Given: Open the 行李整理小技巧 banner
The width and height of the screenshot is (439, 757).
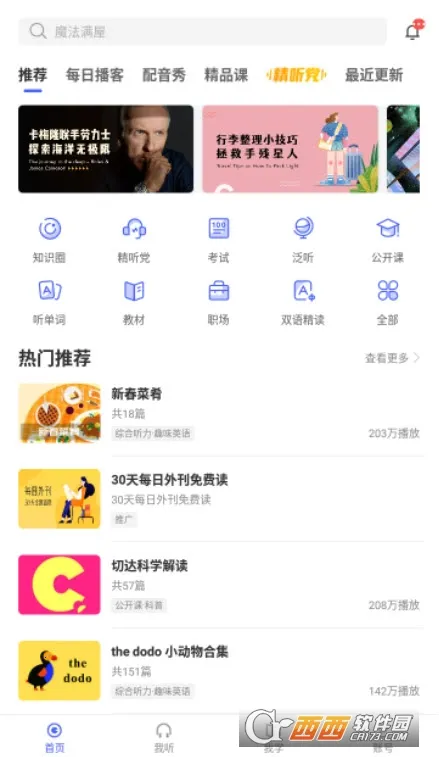Looking at the screenshot, I should tap(290, 149).
